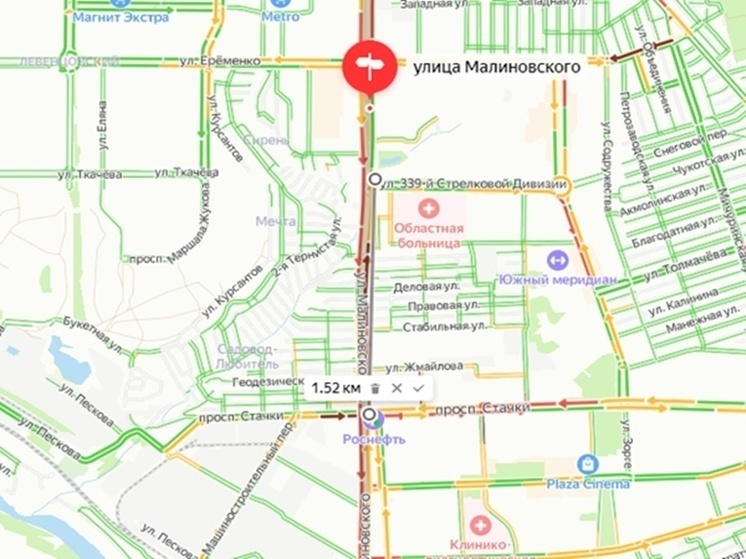Delete the 1.52 km ruler measurement

375,387
